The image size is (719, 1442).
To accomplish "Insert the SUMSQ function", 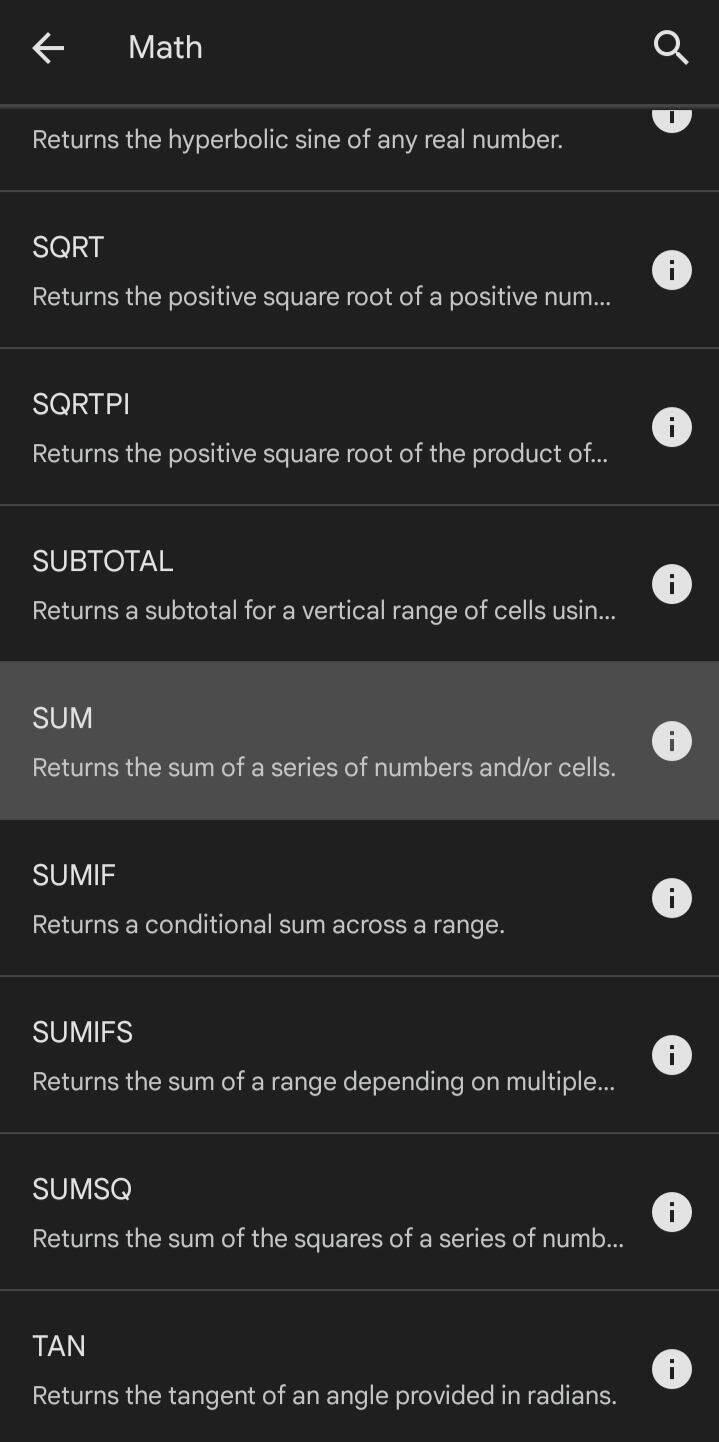I will (x=320, y=1212).
